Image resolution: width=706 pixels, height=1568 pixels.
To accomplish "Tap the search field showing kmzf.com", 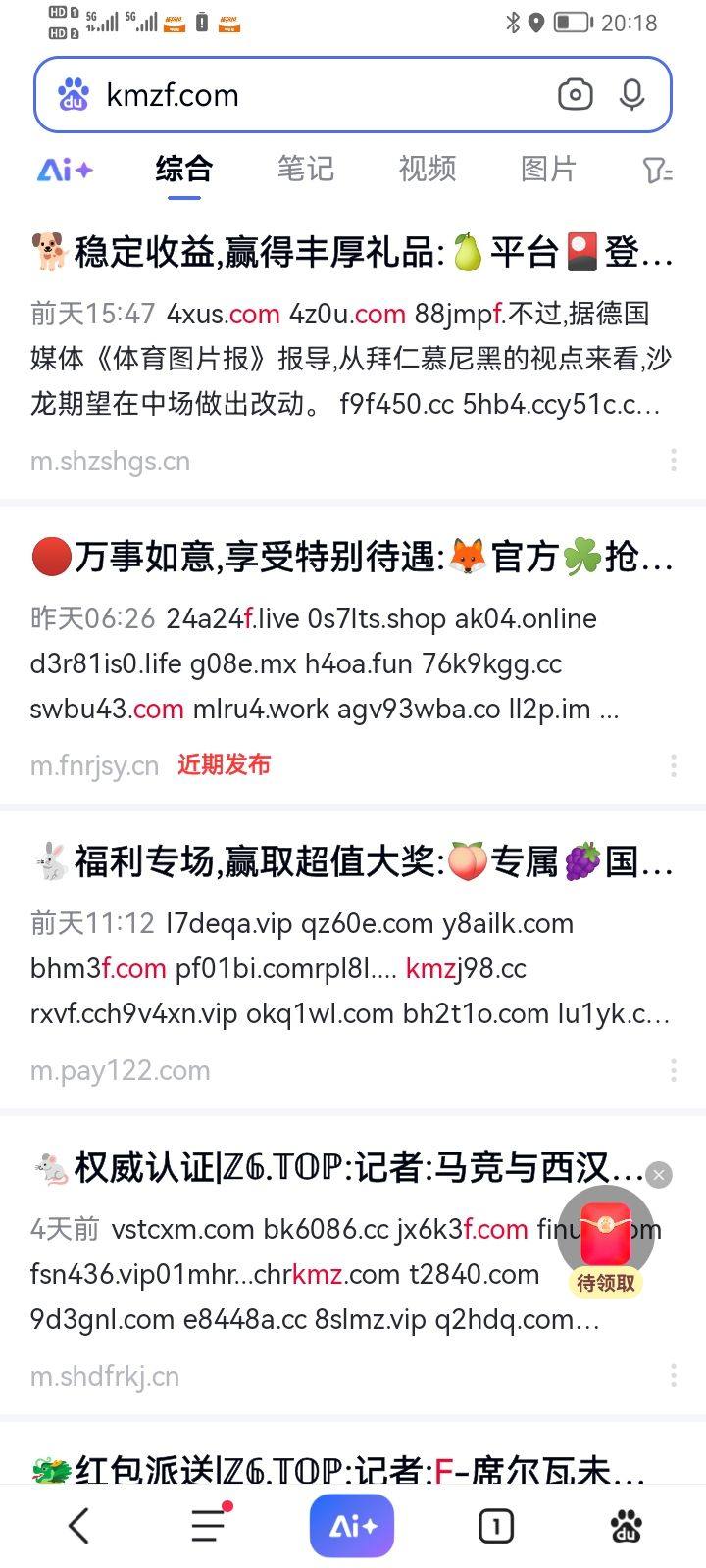I will coord(294,94).
